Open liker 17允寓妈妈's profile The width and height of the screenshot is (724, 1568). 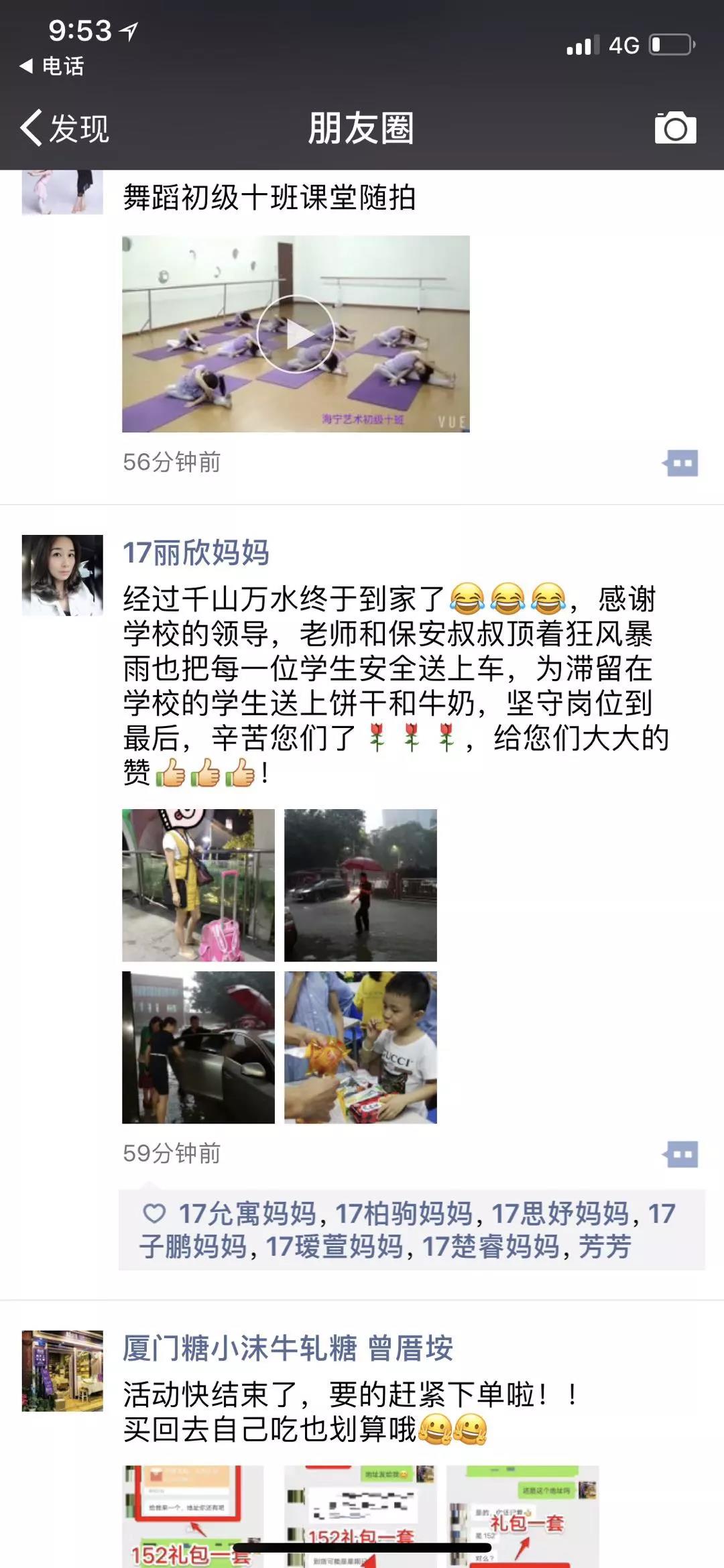click(x=247, y=1214)
